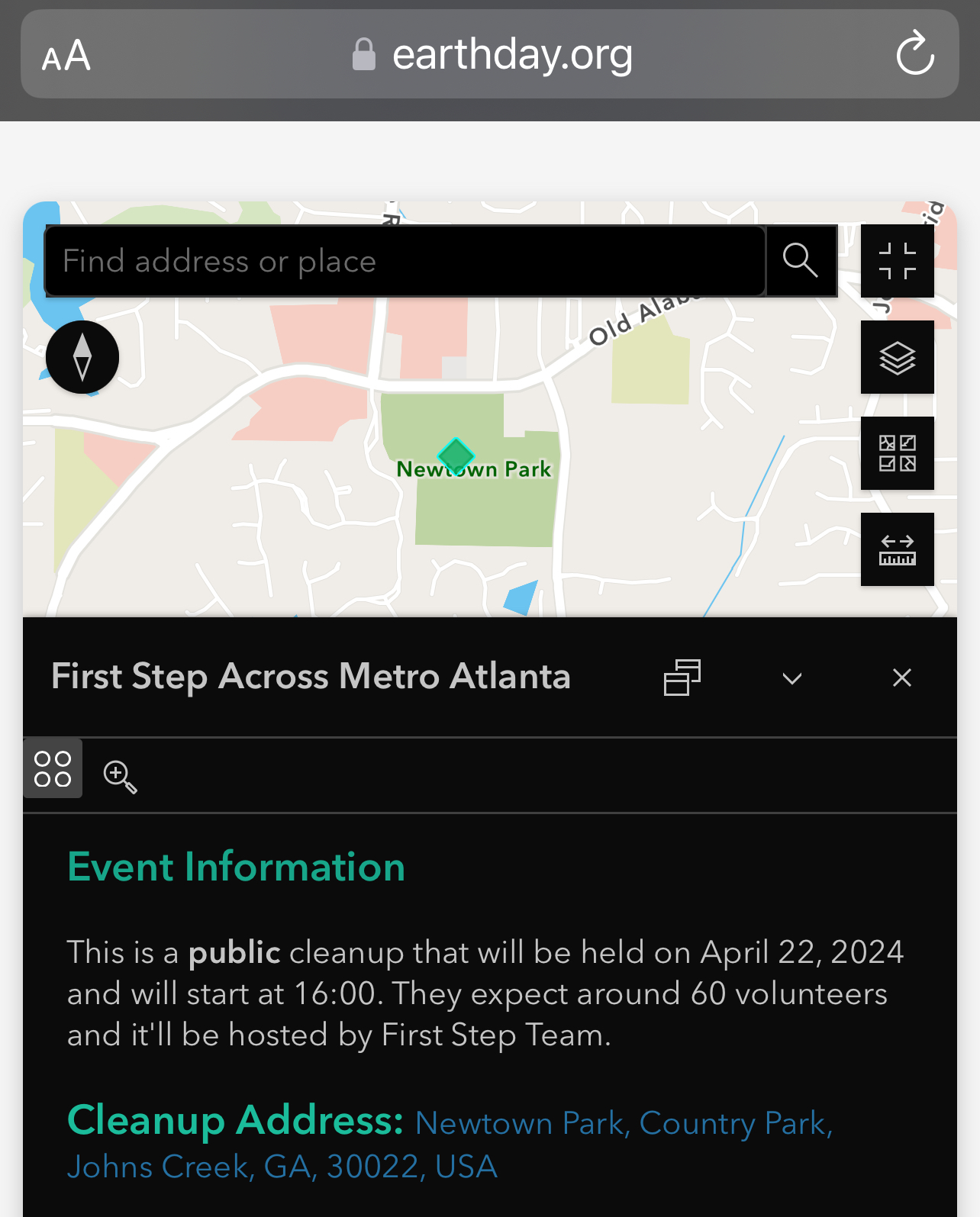This screenshot has width=980, height=1217.
Task: Open Safari text size AA menu
Action: pos(66,56)
